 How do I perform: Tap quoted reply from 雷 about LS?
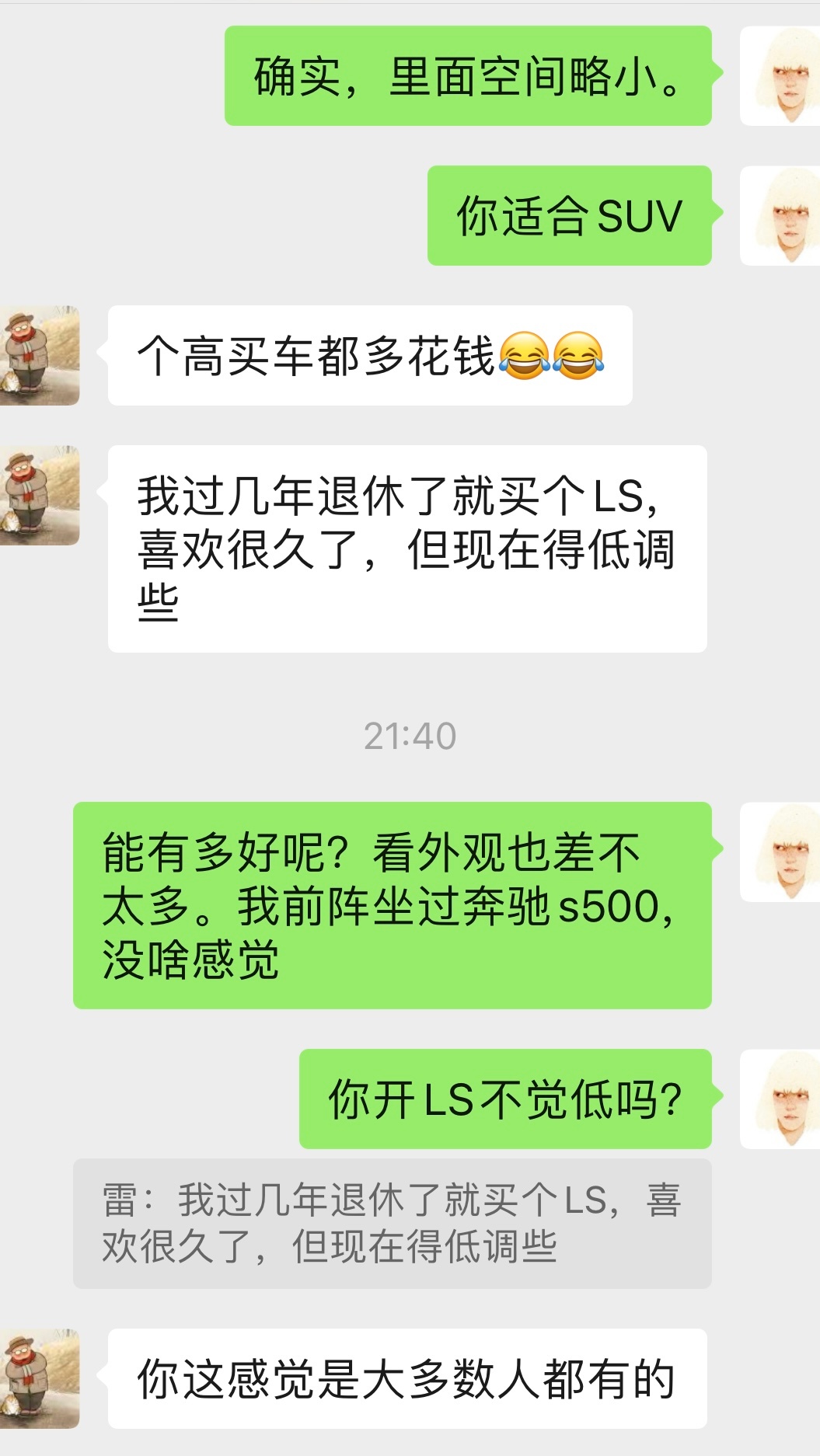click(392, 1223)
